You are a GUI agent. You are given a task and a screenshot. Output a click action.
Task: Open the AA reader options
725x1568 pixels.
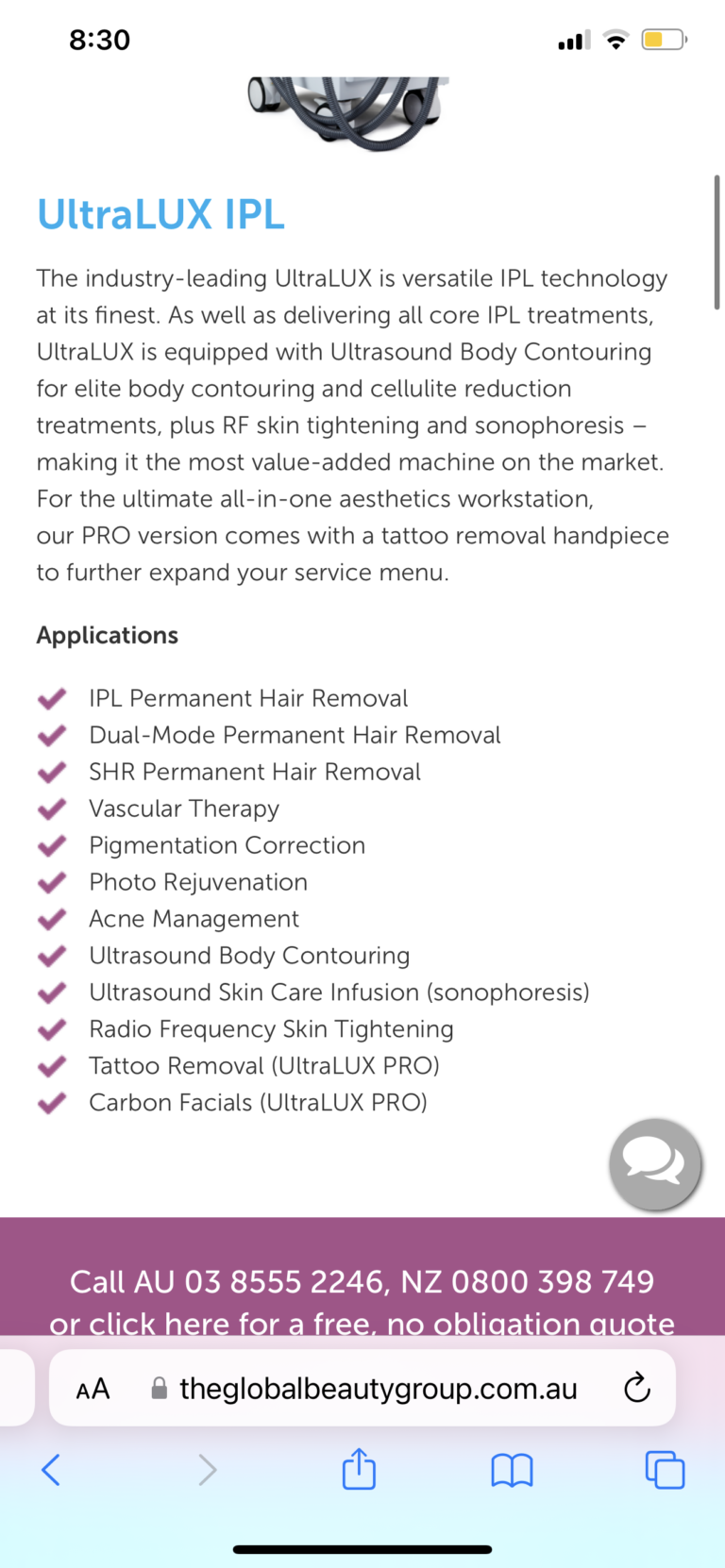tap(93, 1389)
